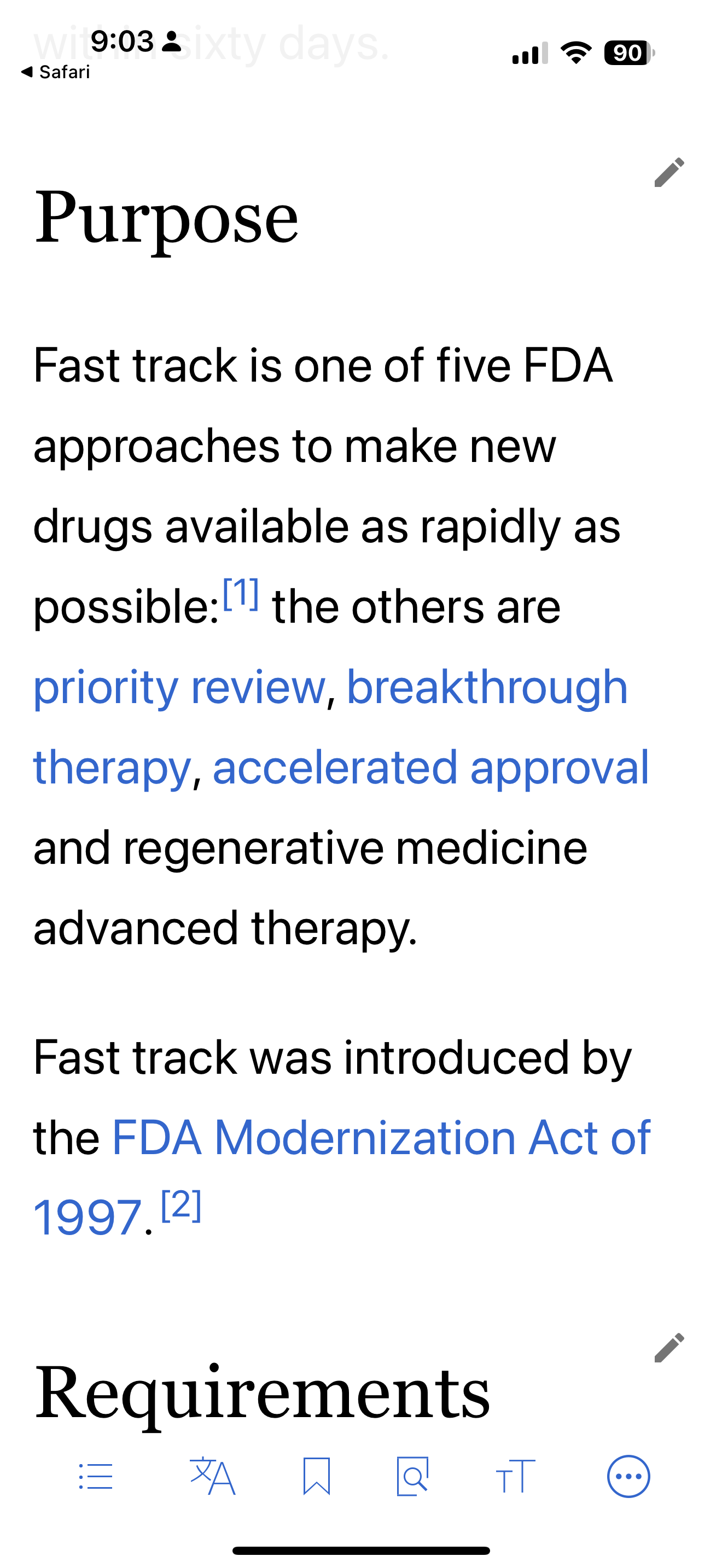Return to Safari via back link
722x1568 pixels.
coord(55,72)
